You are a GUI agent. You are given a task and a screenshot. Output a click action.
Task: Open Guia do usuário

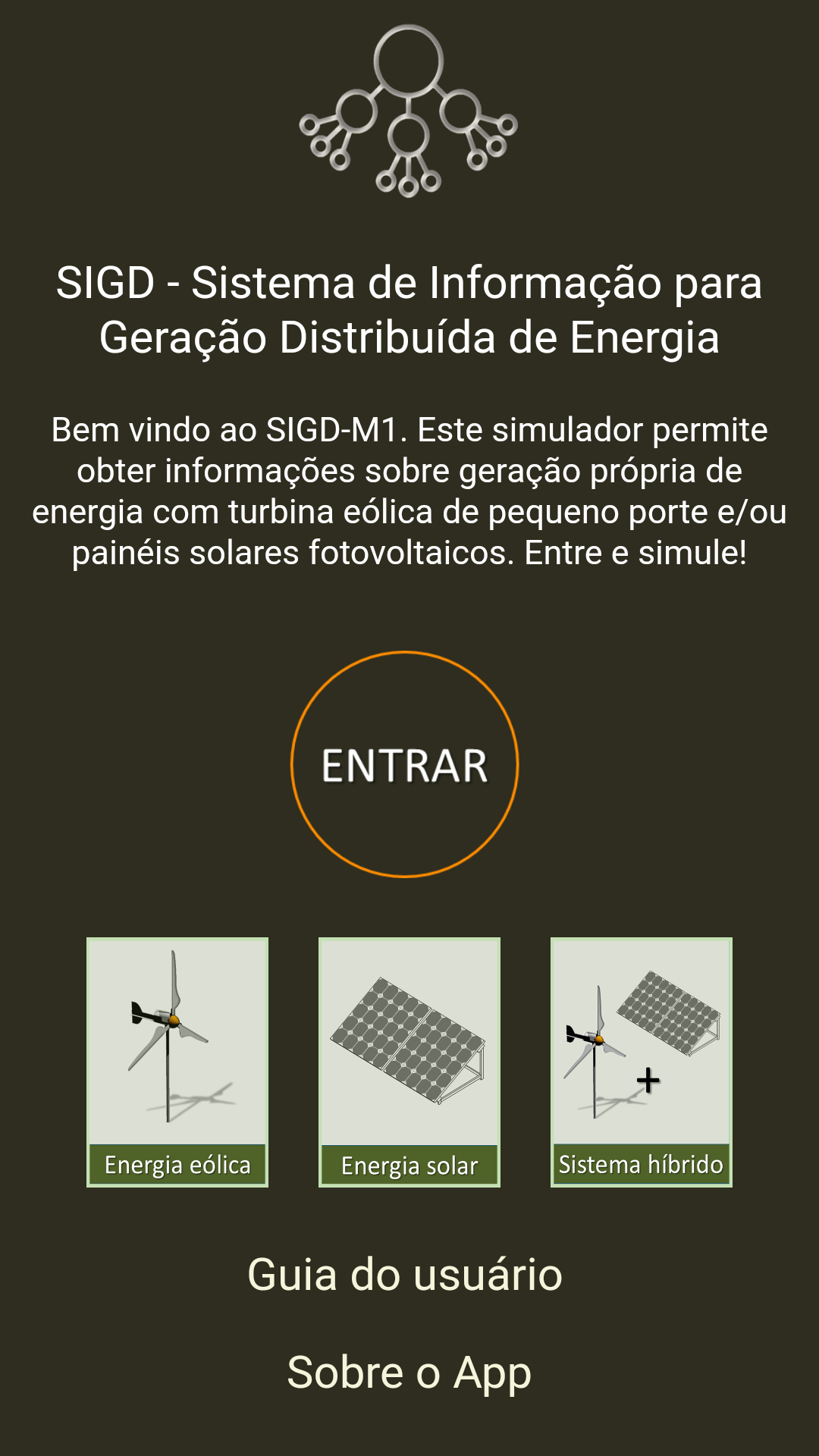pyautogui.click(x=405, y=1275)
